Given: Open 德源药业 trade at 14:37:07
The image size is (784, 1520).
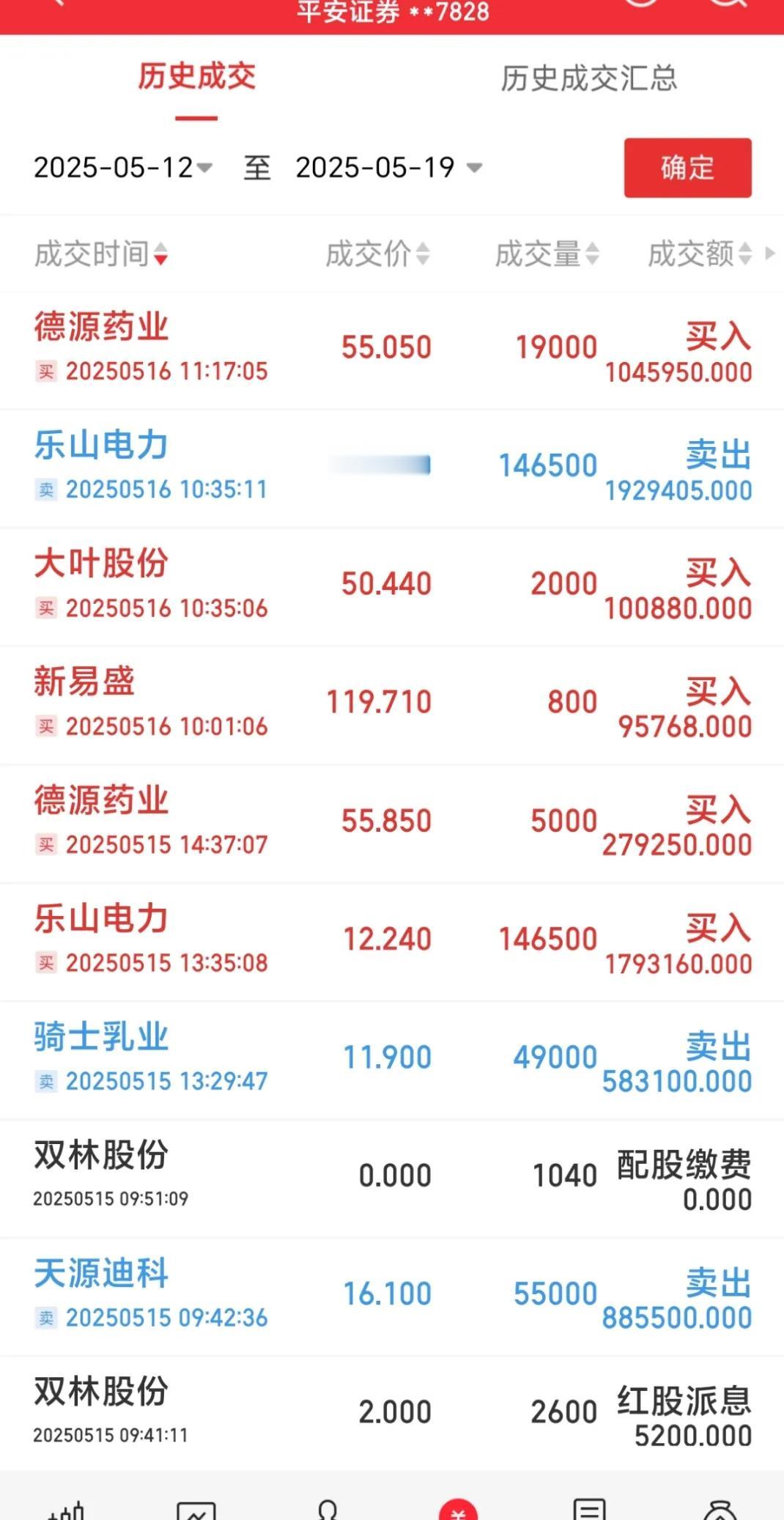Looking at the screenshot, I should coord(392,824).
